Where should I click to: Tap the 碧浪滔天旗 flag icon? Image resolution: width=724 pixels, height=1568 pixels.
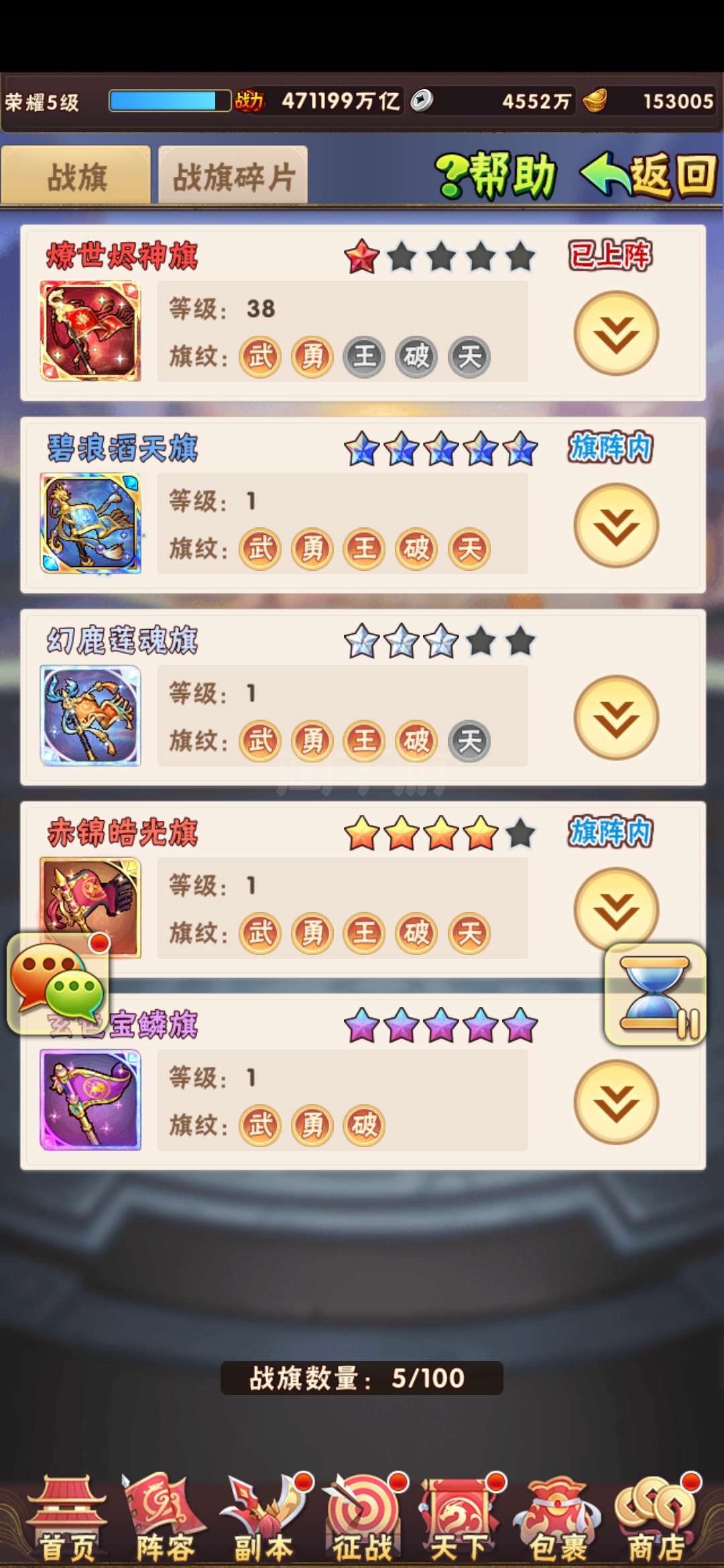coord(90,523)
